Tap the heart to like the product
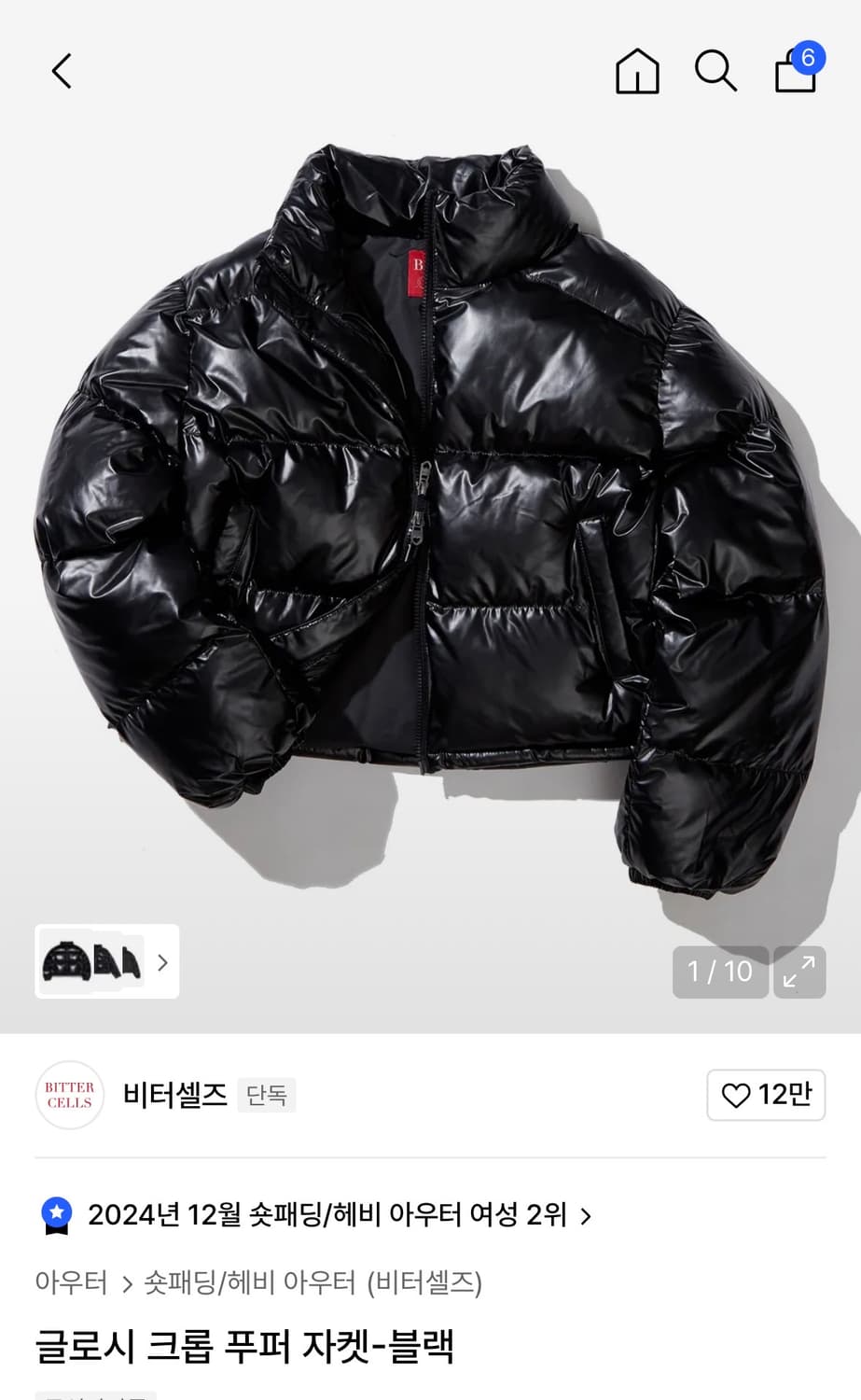Viewport: 861px width, 1400px height. [738, 1095]
